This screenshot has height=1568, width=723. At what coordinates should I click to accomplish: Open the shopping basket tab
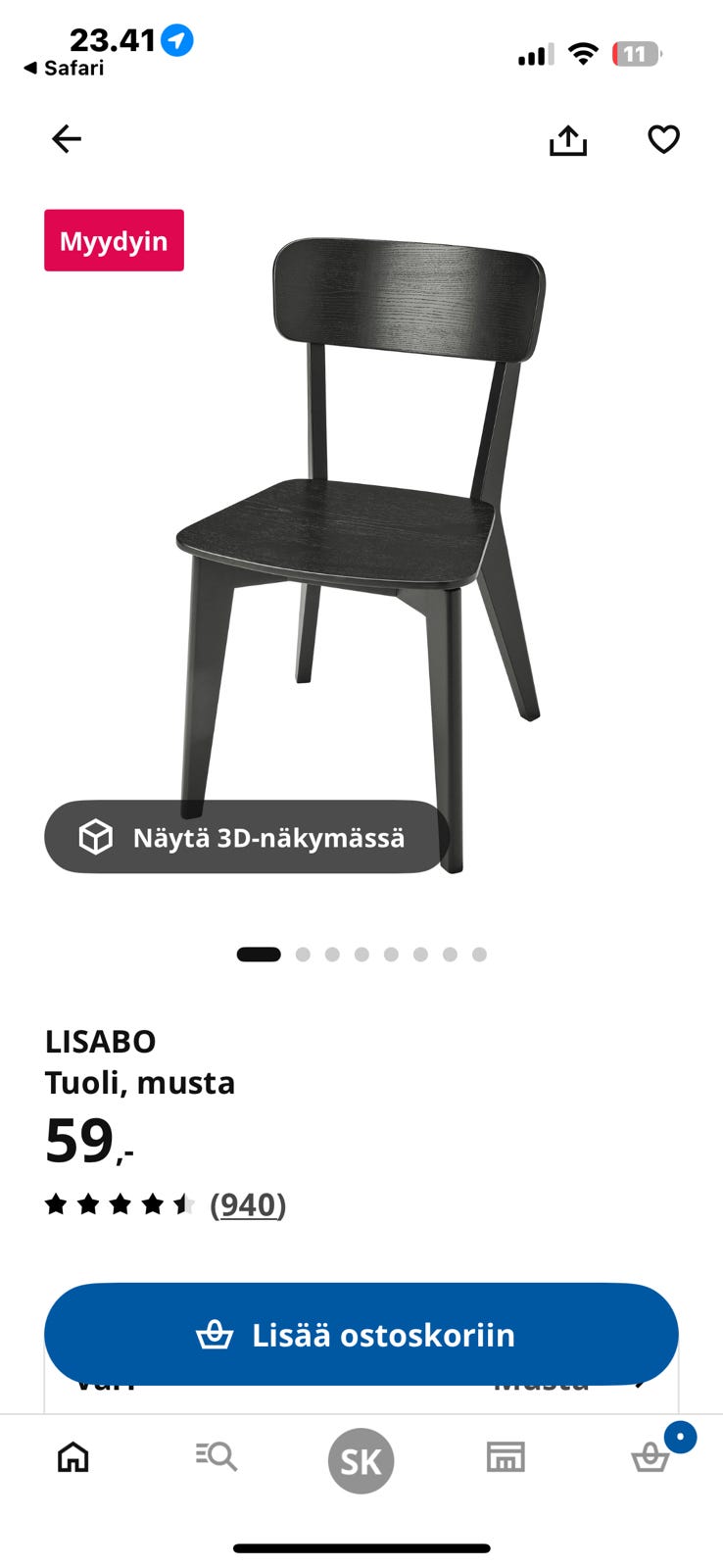[x=651, y=1457]
